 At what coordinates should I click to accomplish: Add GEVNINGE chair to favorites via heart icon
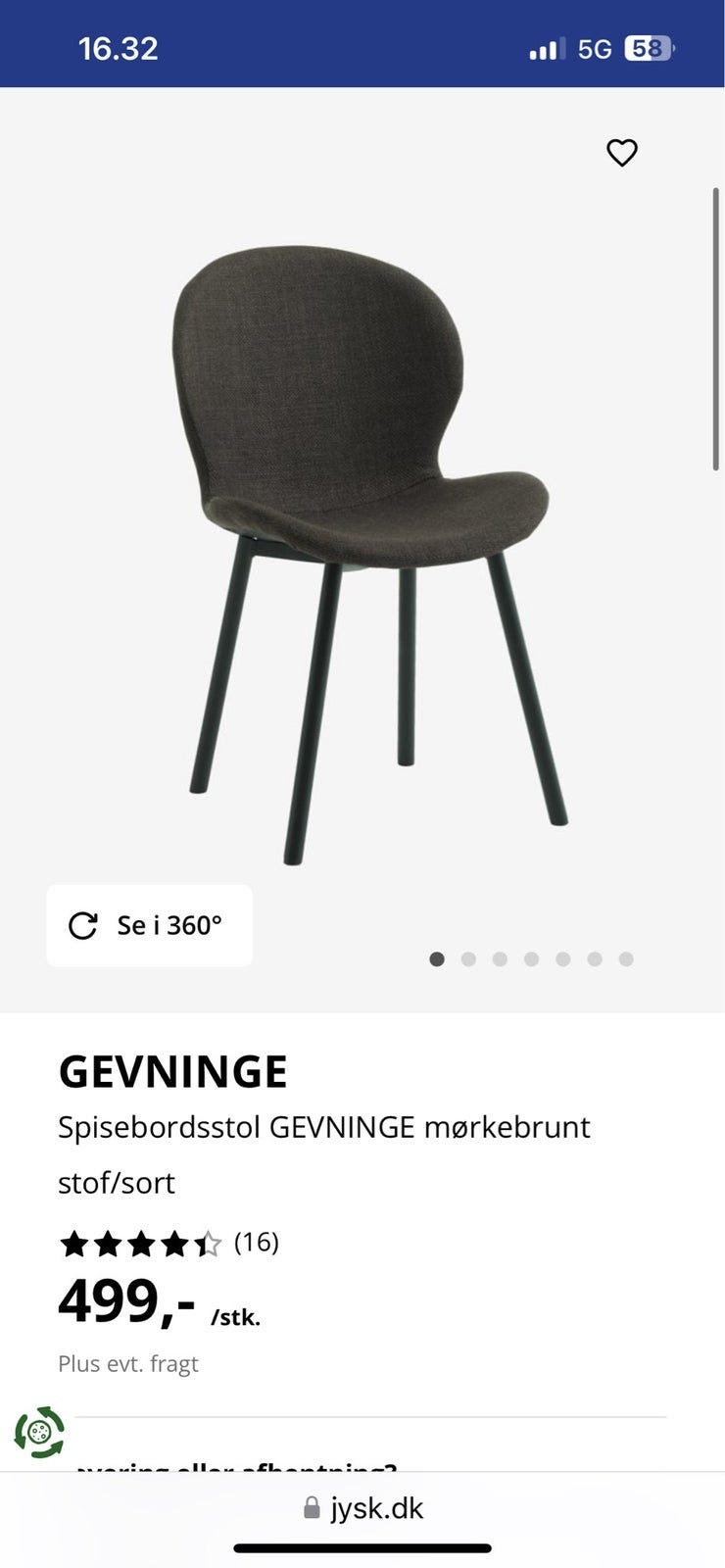pyautogui.click(x=621, y=152)
